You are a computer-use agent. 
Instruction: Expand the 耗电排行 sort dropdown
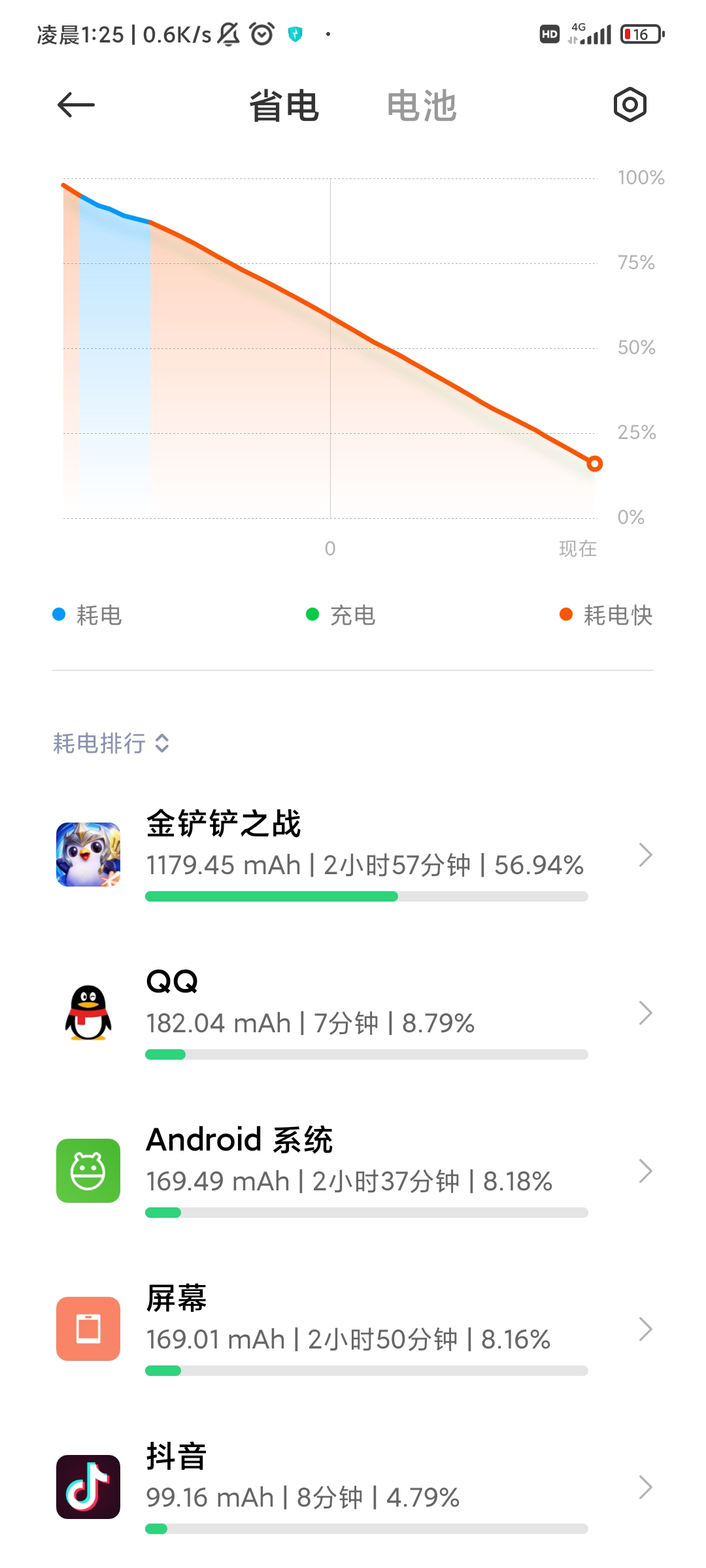click(111, 743)
